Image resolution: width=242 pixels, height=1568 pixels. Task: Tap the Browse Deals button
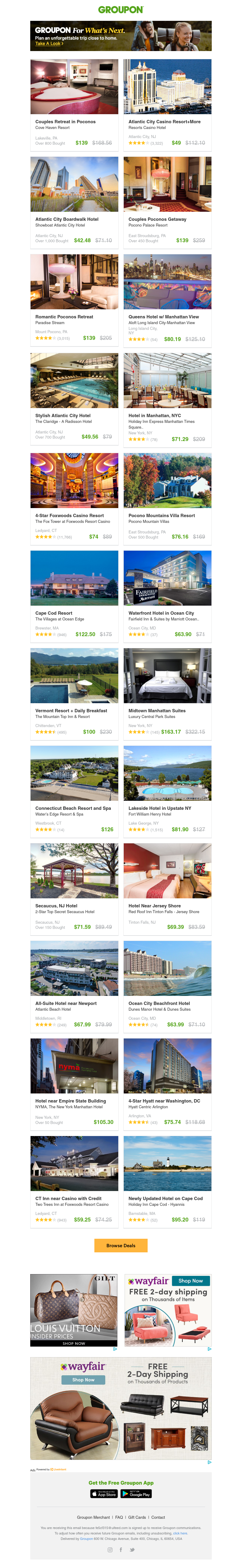[x=121, y=1245]
